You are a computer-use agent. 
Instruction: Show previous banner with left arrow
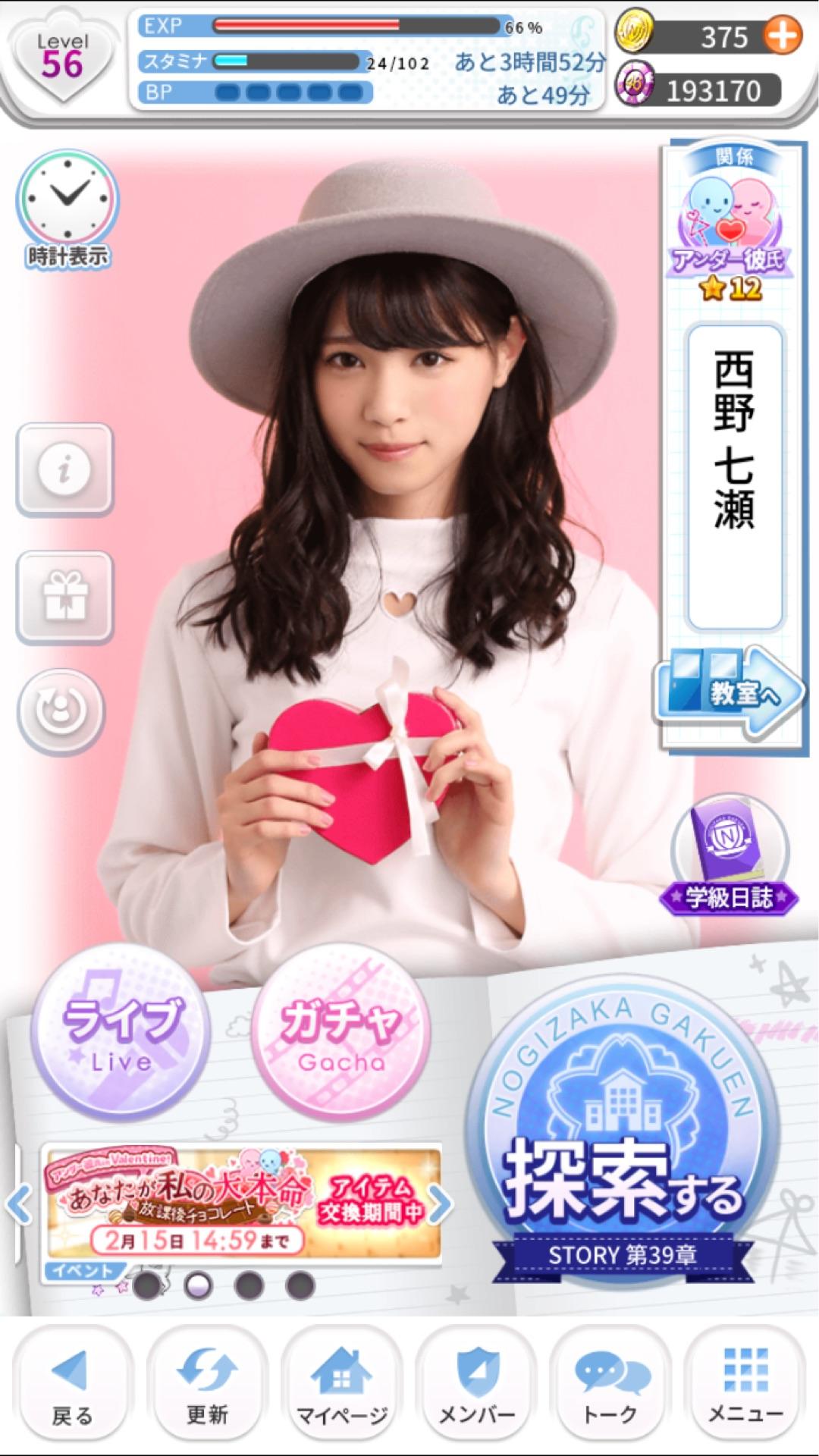19,1203
